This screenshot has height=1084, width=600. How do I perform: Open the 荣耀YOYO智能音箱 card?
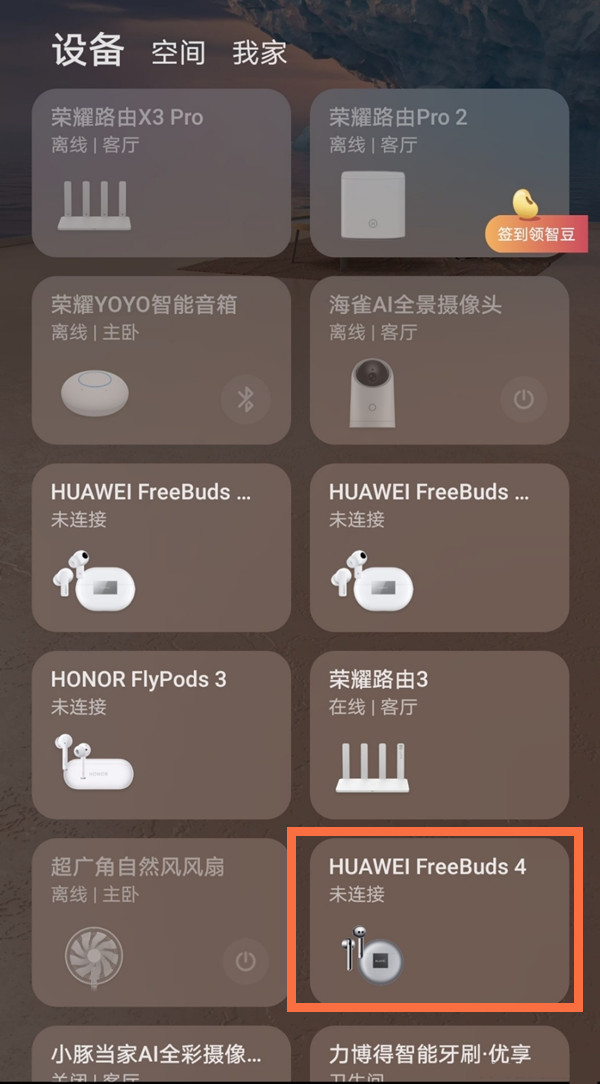(140, 360)
